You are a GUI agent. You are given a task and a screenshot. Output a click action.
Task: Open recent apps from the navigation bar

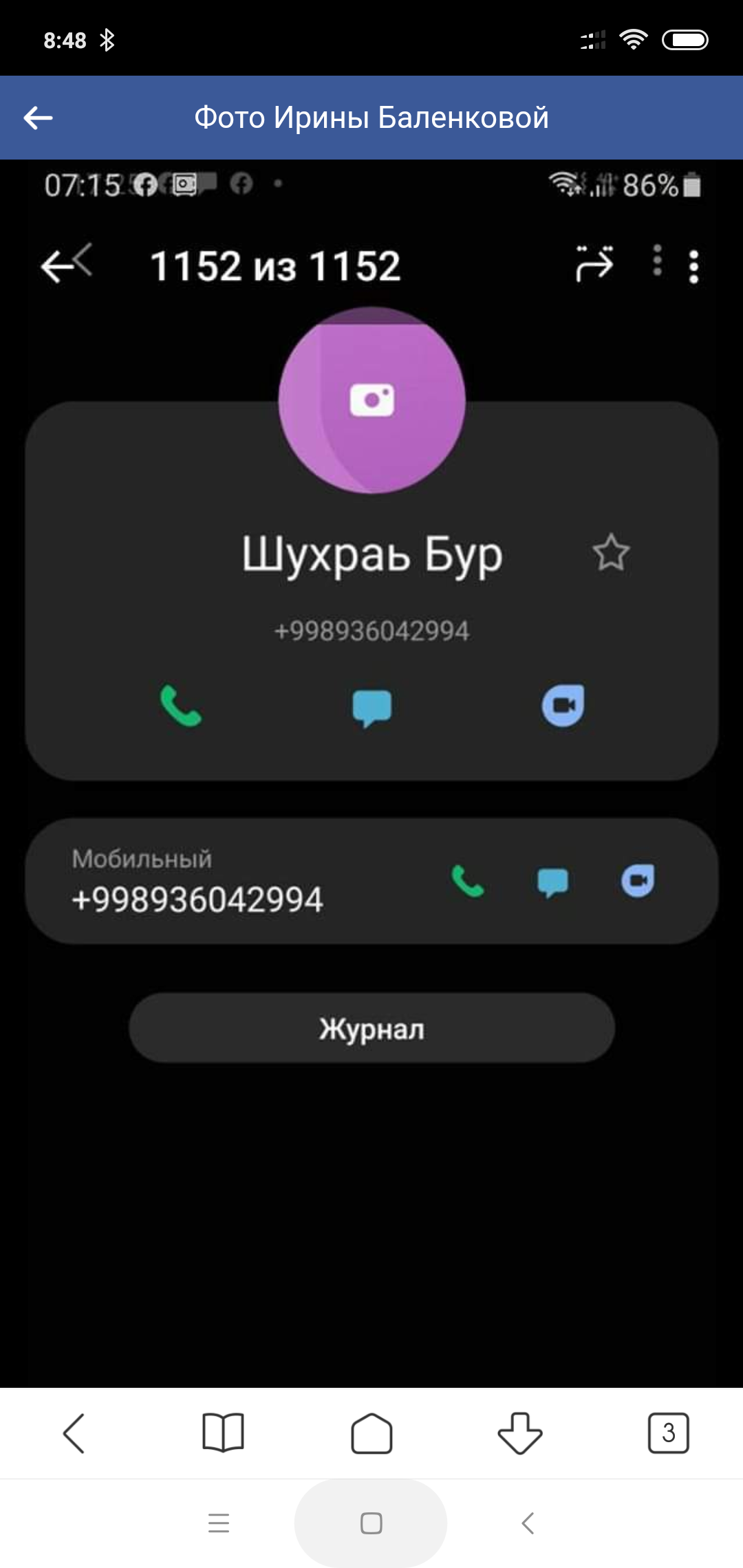click(x=219, y=1523)
